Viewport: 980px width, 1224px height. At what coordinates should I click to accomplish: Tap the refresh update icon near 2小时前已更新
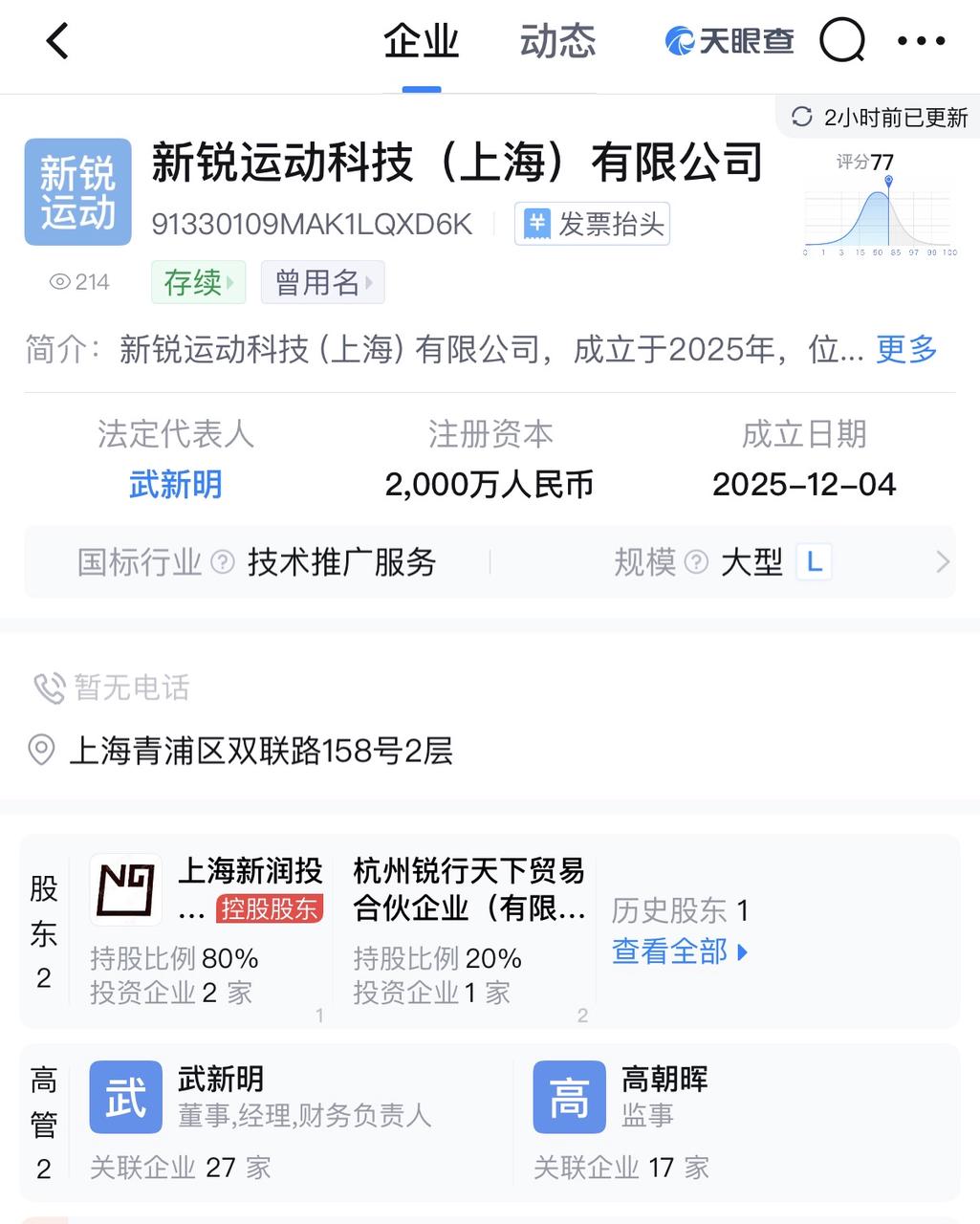pos(801,117)
